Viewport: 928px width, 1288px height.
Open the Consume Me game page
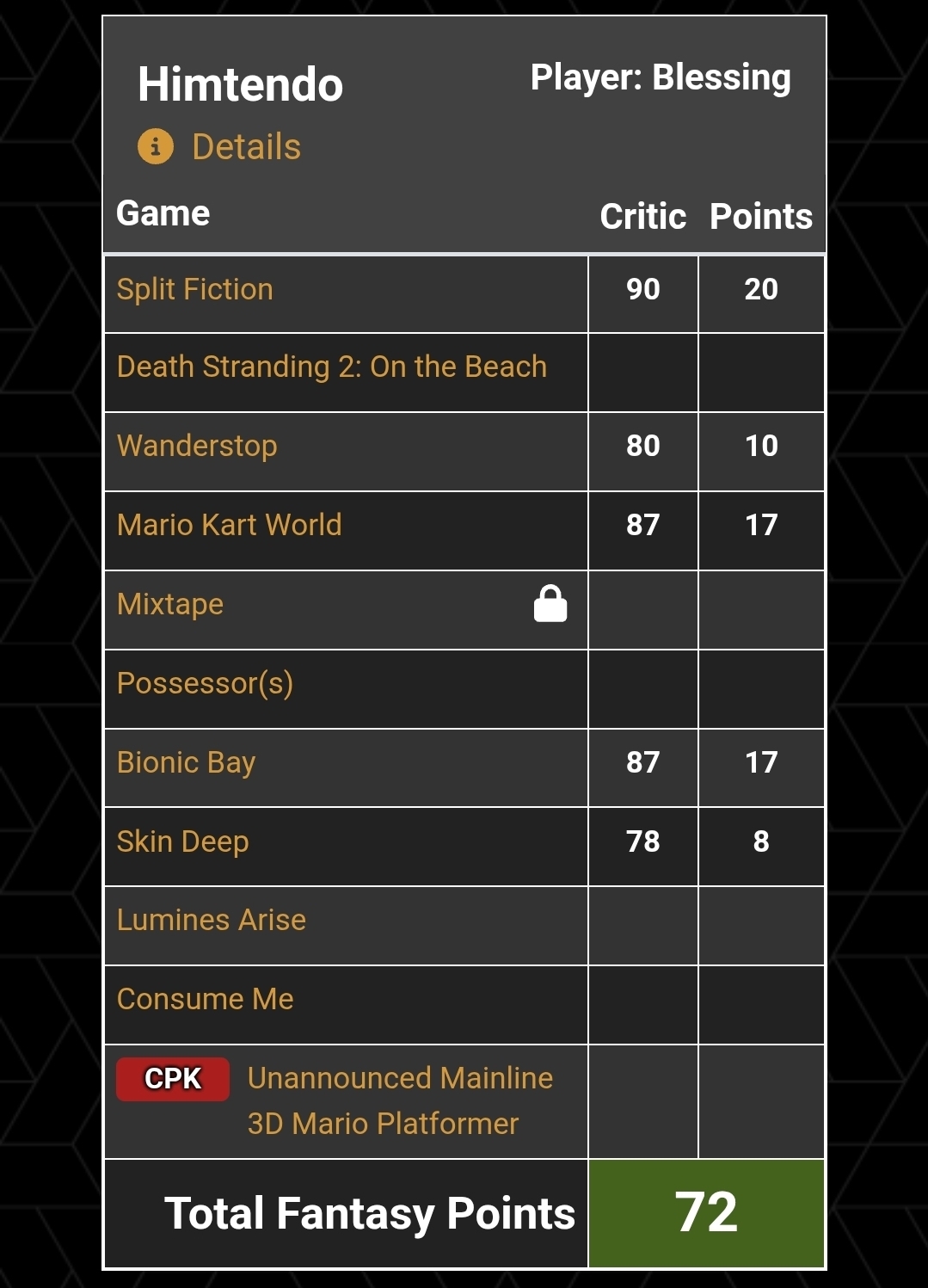click(205, 999)
